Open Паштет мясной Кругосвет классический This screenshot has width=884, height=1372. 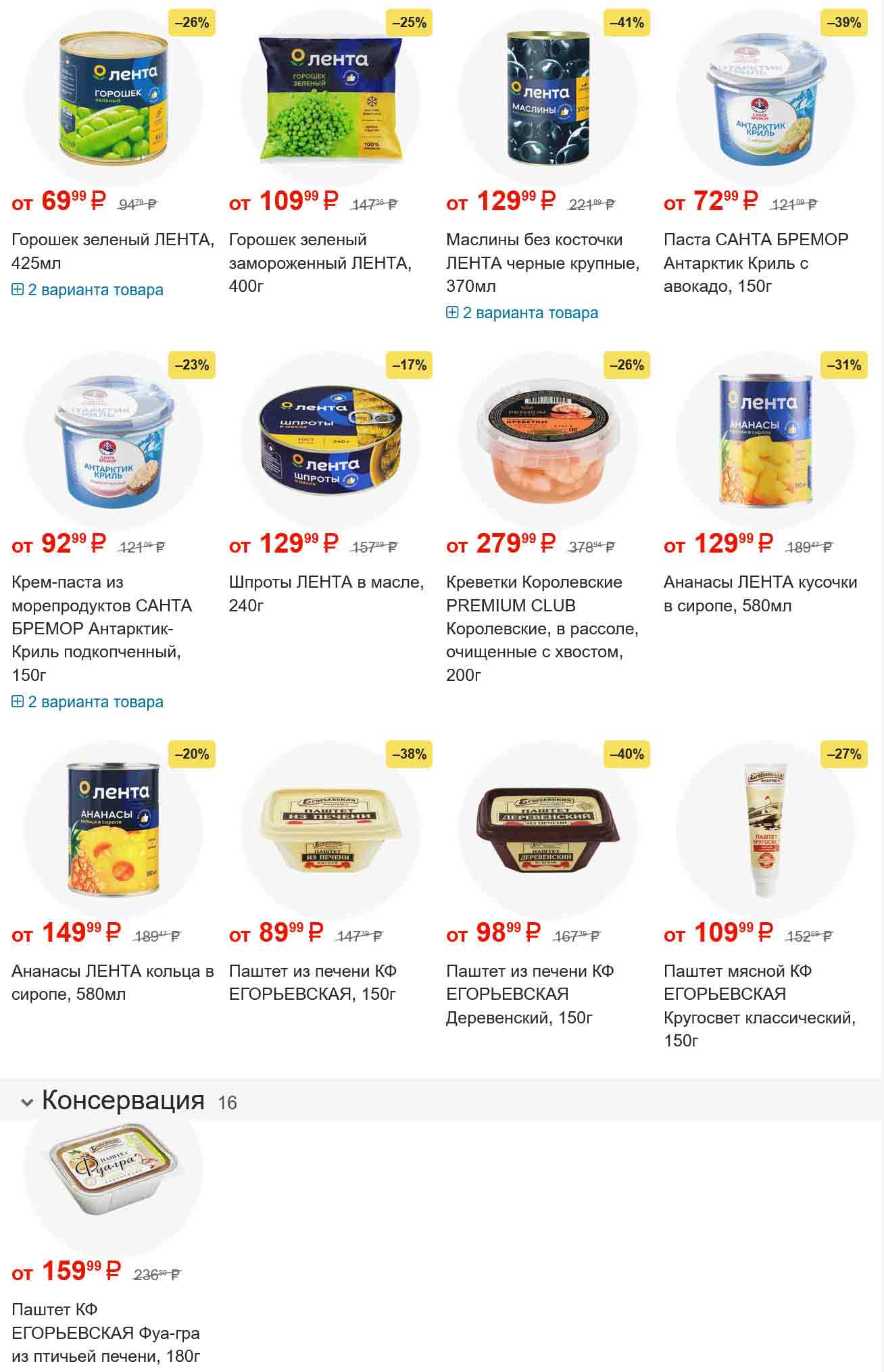click(x=760, y=1005)
